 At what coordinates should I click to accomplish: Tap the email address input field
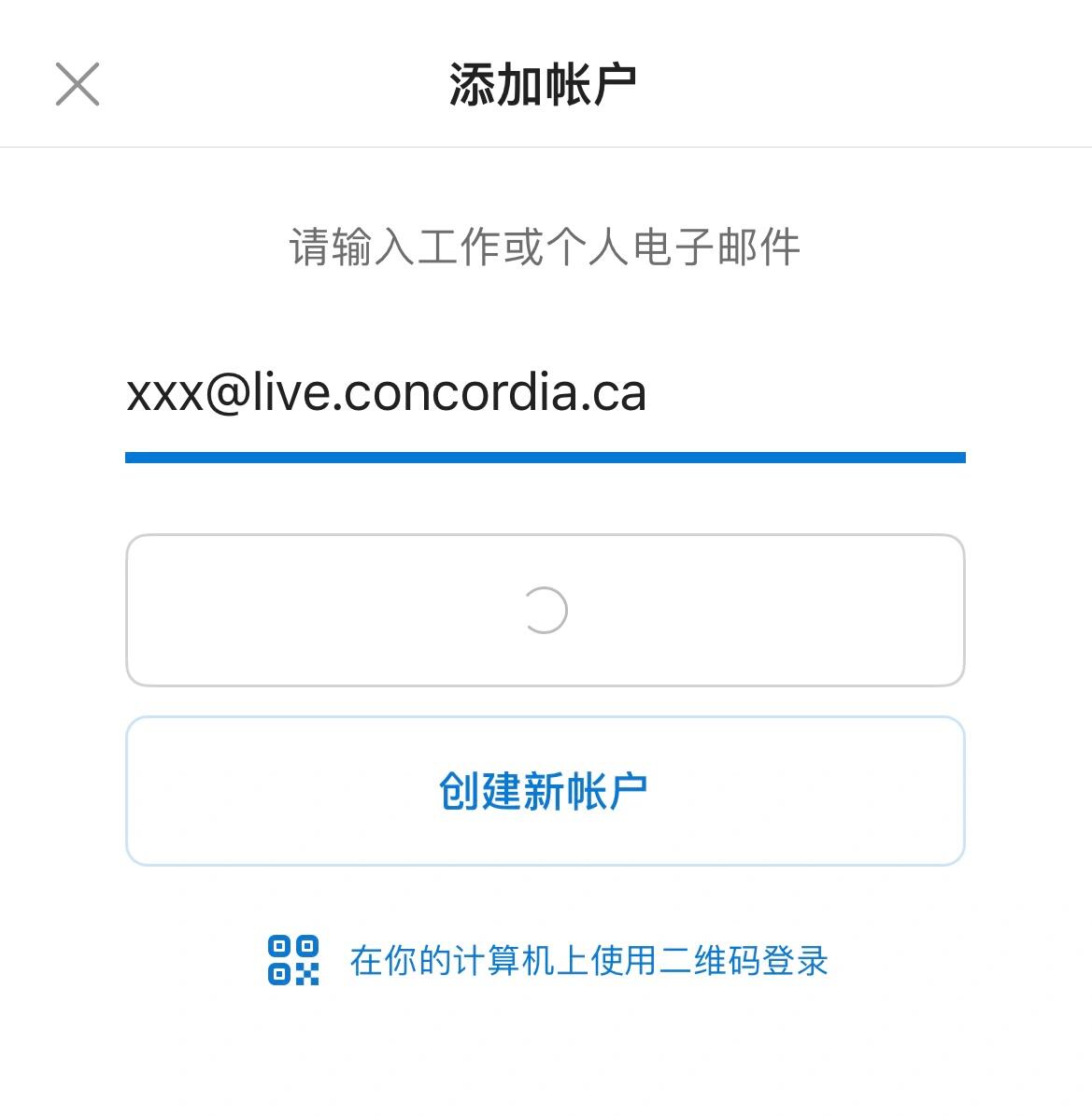point(545,393)
